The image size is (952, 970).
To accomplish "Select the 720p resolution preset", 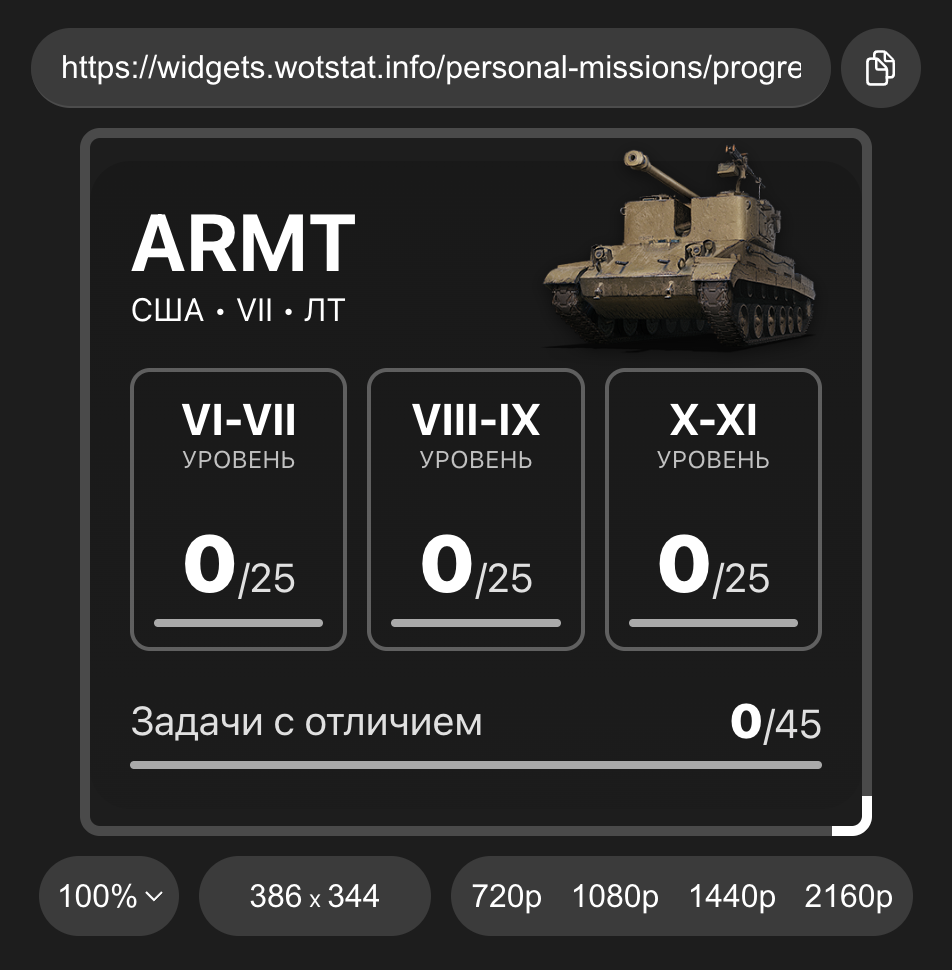I will 506,896.
